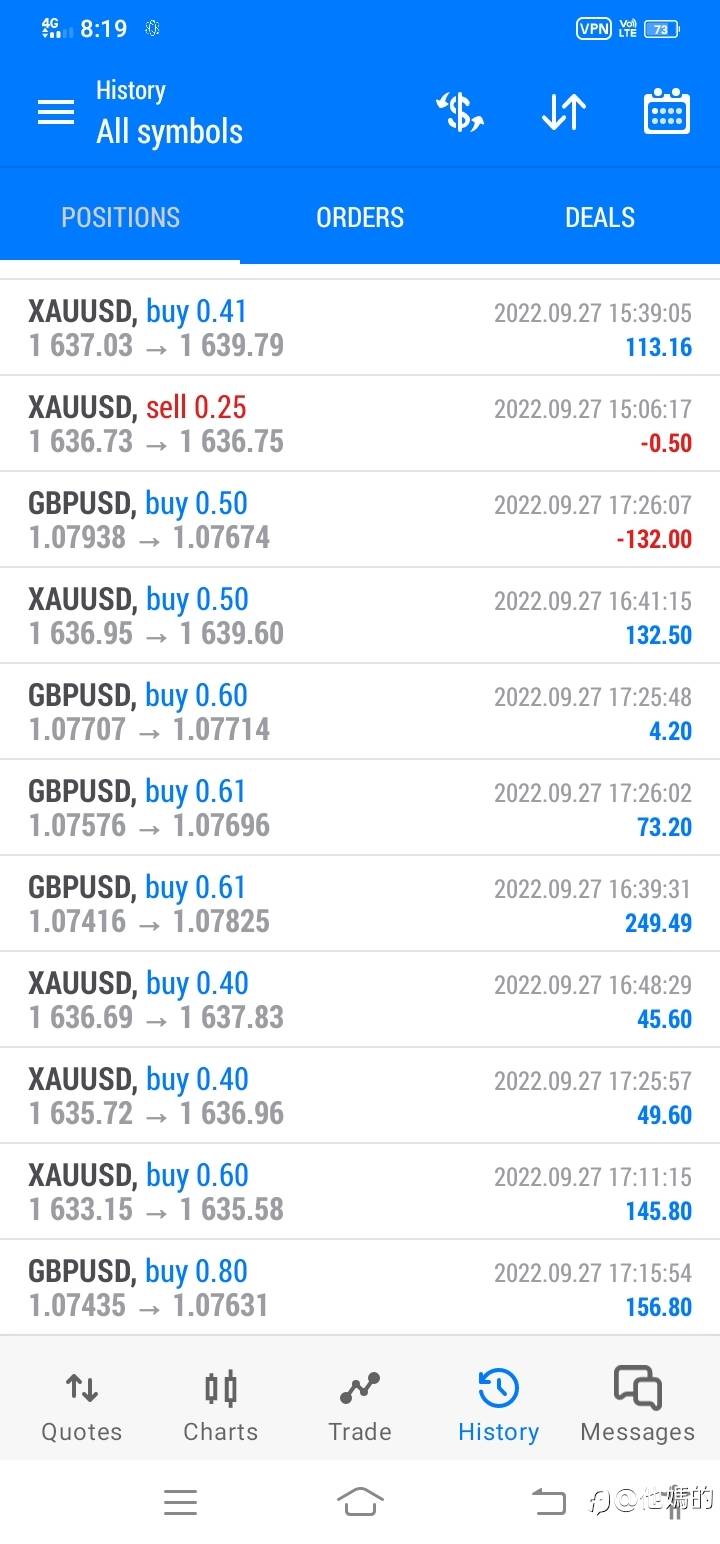
Task: Expand the GBPUSD buy 0.50 position
Action: [360, 520]
